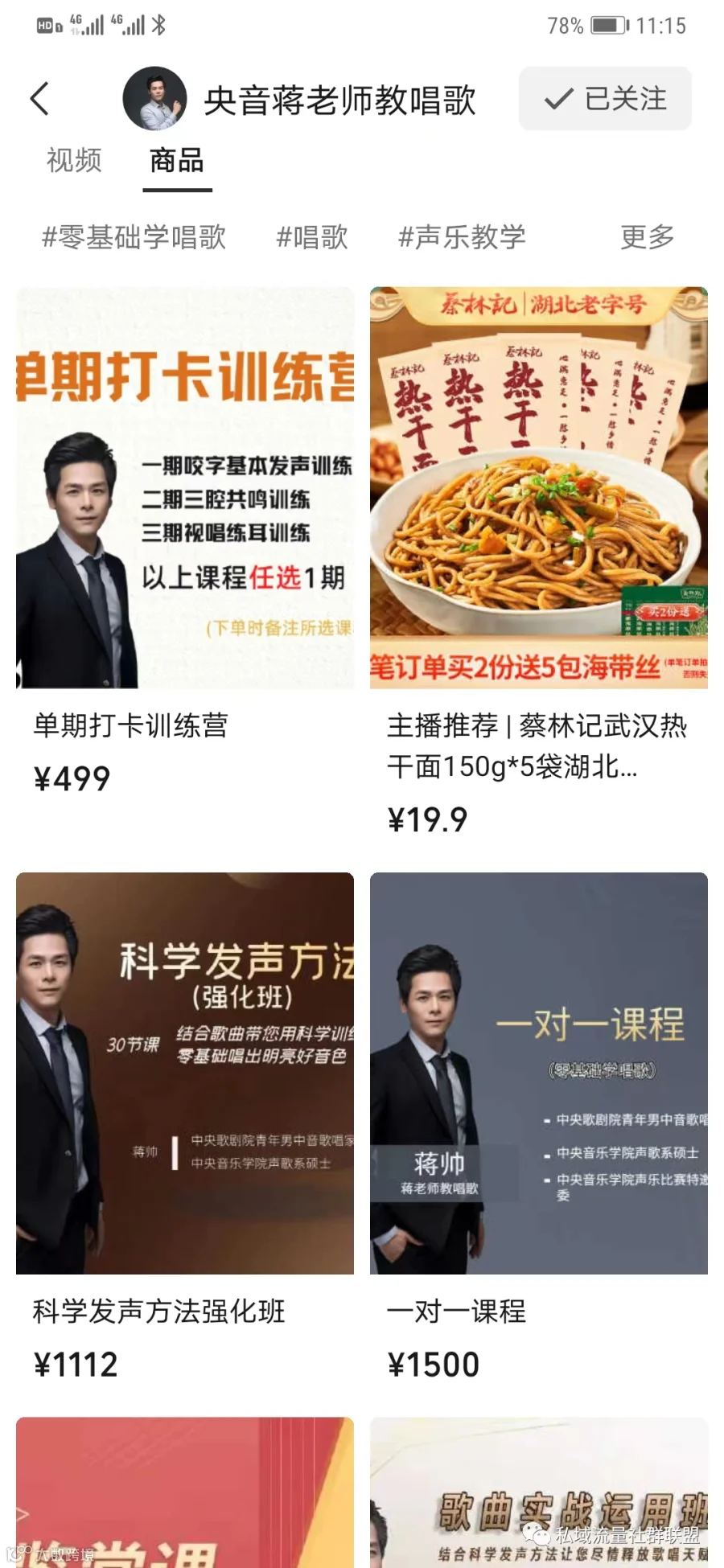The width and height of the screenshot is (724, 1568).
Task: Show 更多 hashtags
Action: coord(648,237)
